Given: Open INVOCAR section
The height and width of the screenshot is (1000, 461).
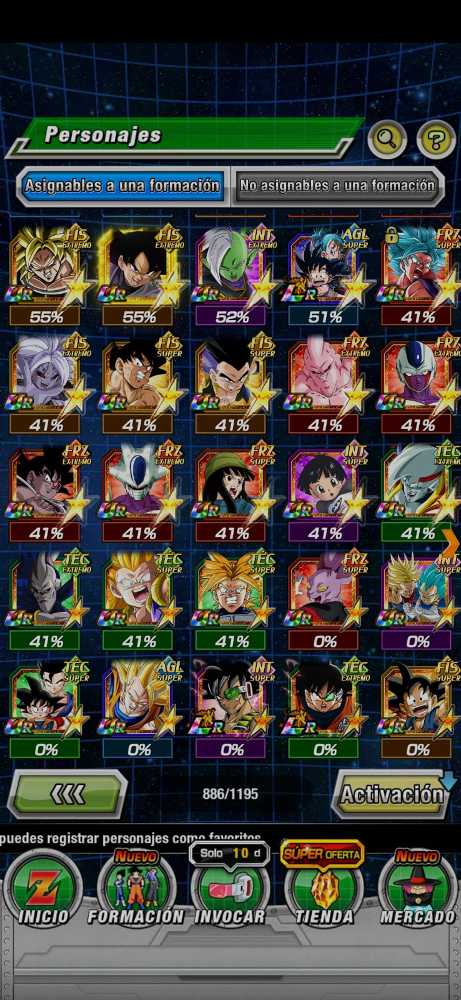Looking at the screenshot, I should [x=230, y=889].
